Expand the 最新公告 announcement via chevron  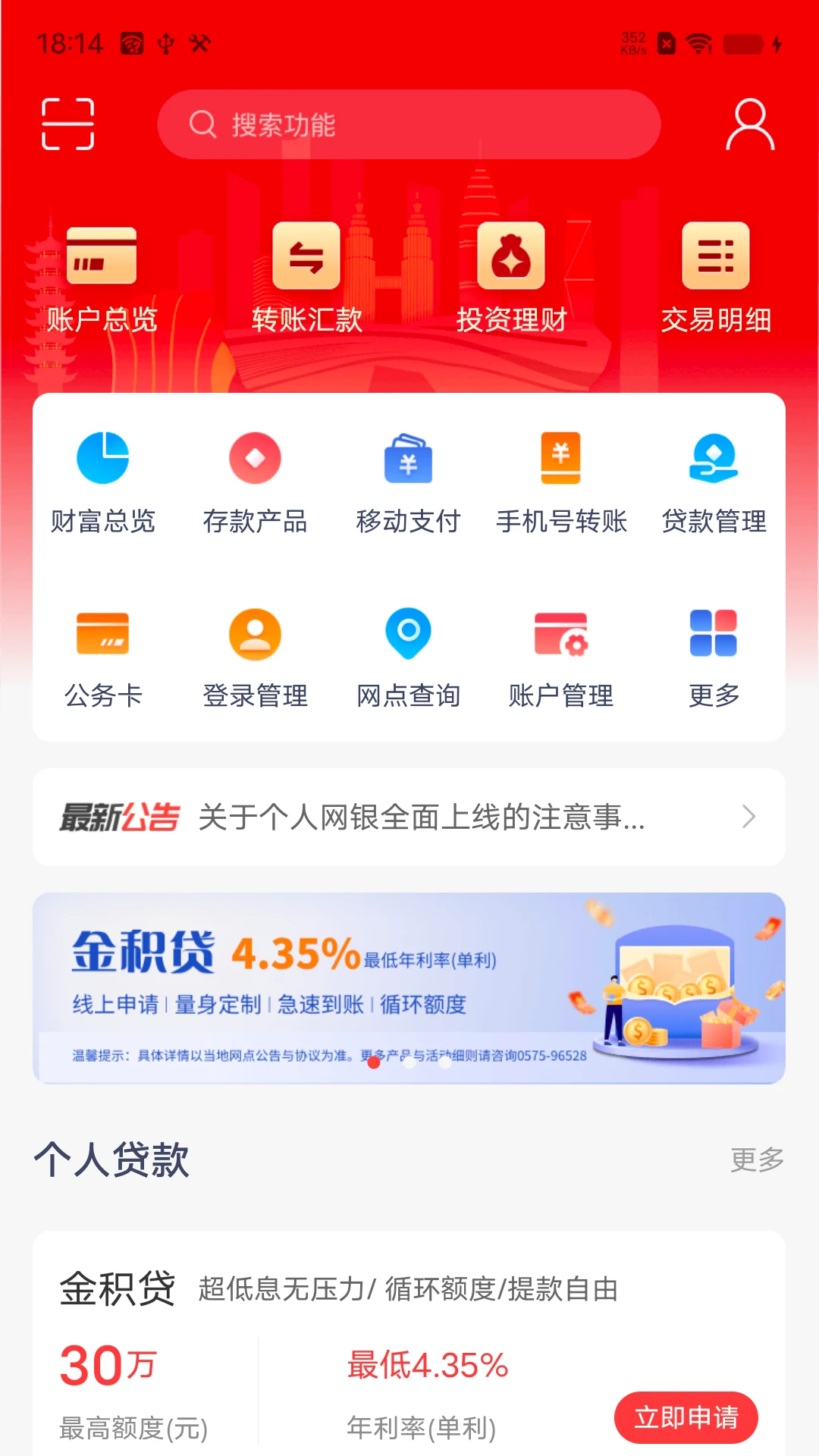(749, 817)
